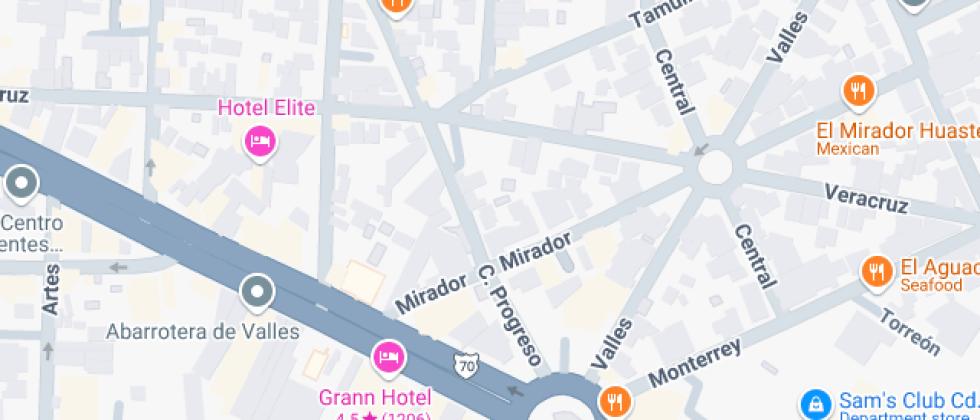This screenshot has width=980, height=420.
Task: Select the Grann Hotel marker
Action: (389, 359)
